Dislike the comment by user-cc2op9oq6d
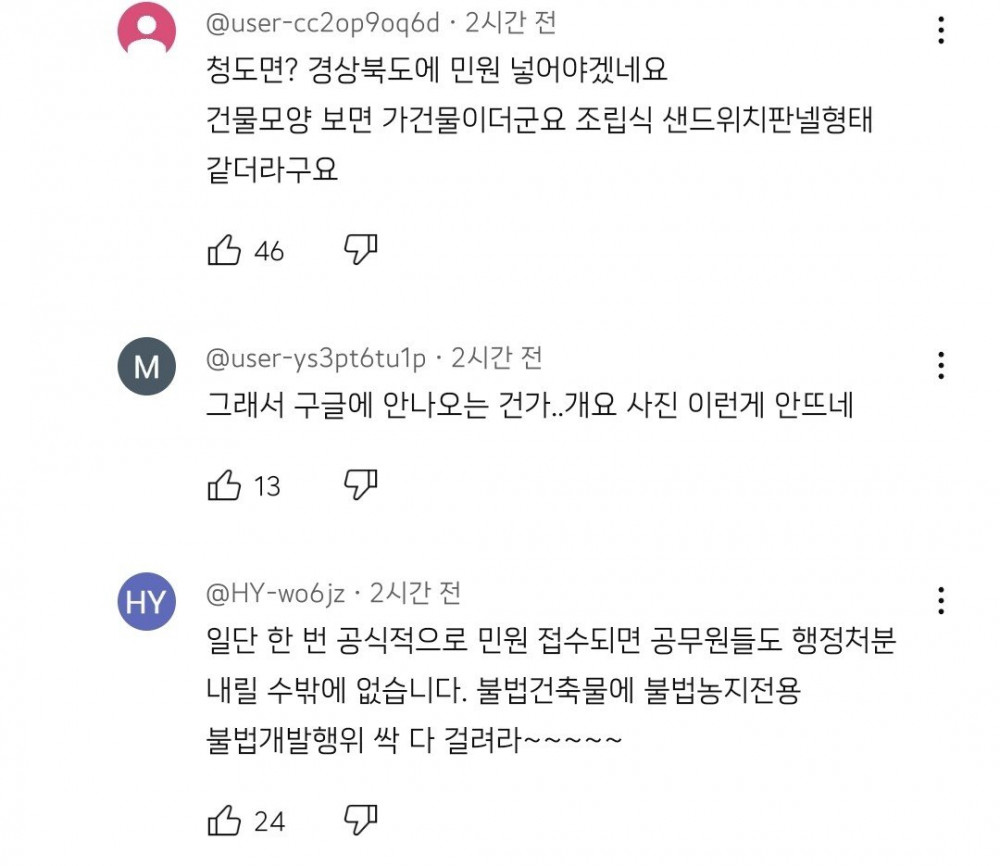 360,249
